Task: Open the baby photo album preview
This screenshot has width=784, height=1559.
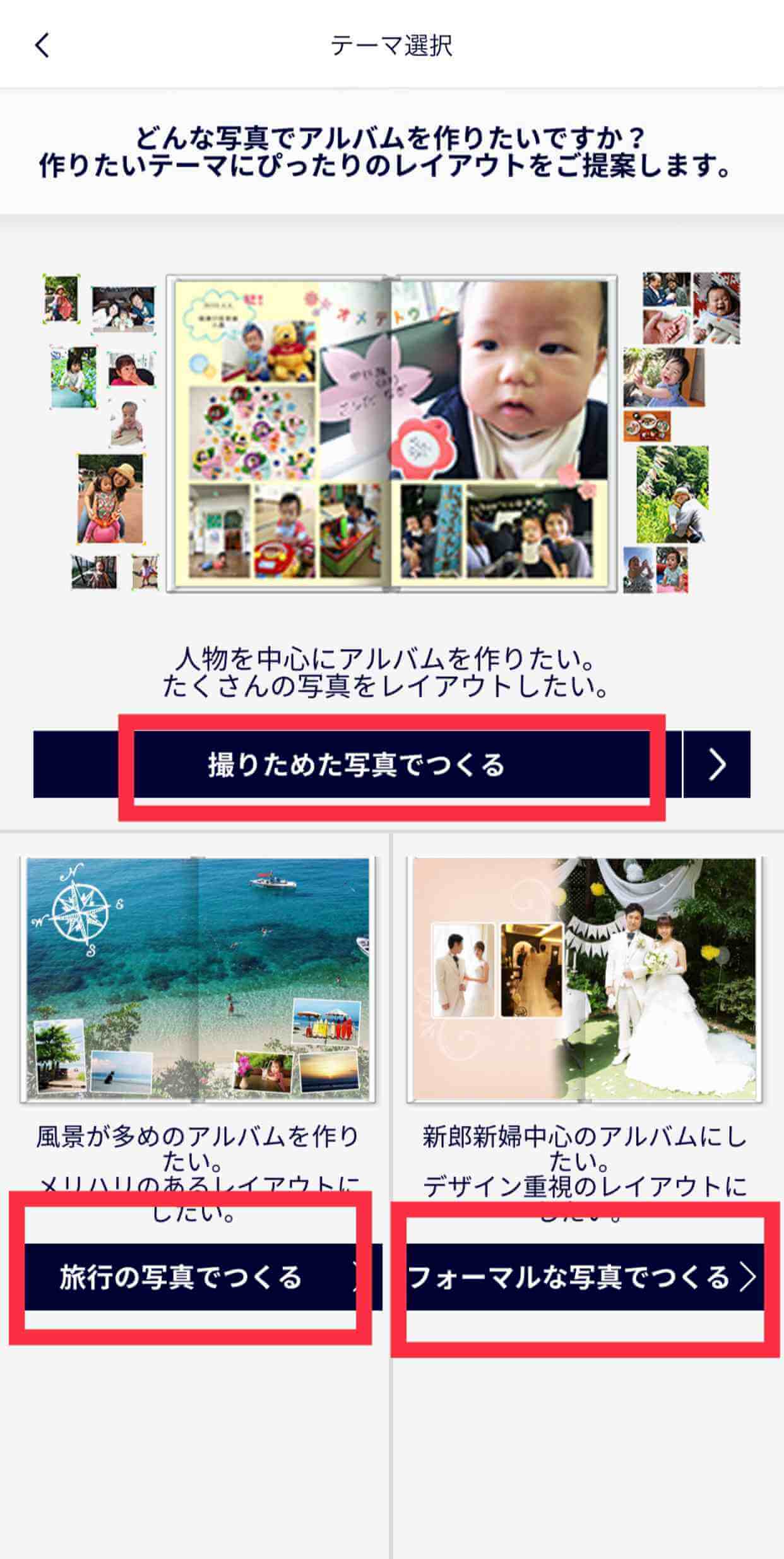Action: 391,433
